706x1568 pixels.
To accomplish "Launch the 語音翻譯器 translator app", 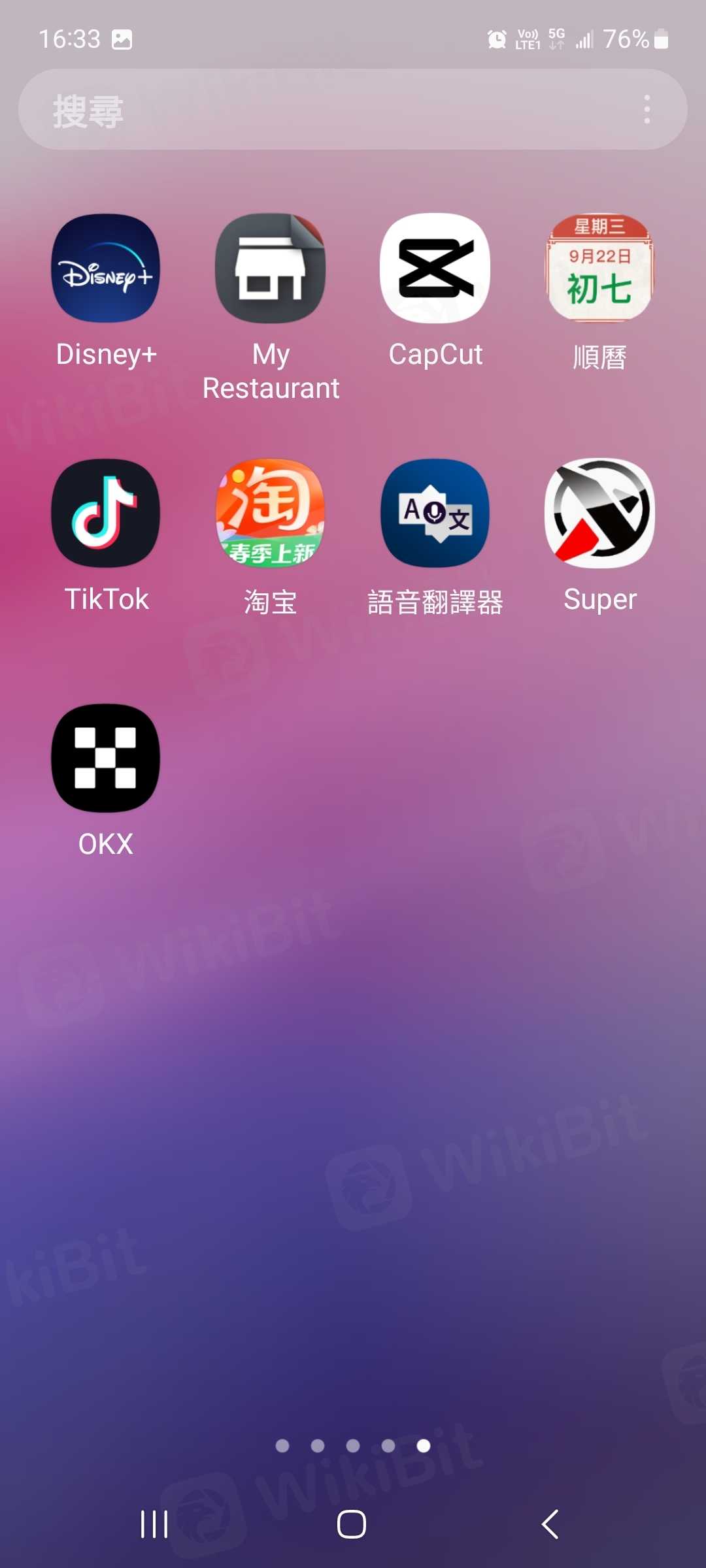I will click(x=435, y=514).
